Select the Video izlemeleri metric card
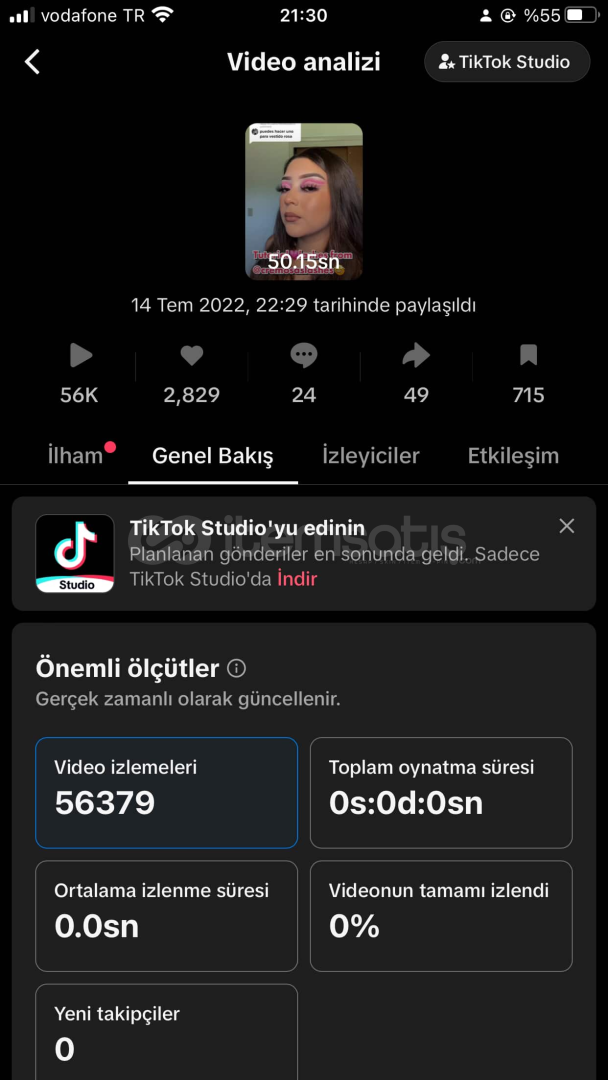The height and width of the screenshot is (1080, 608). [166, 792]
